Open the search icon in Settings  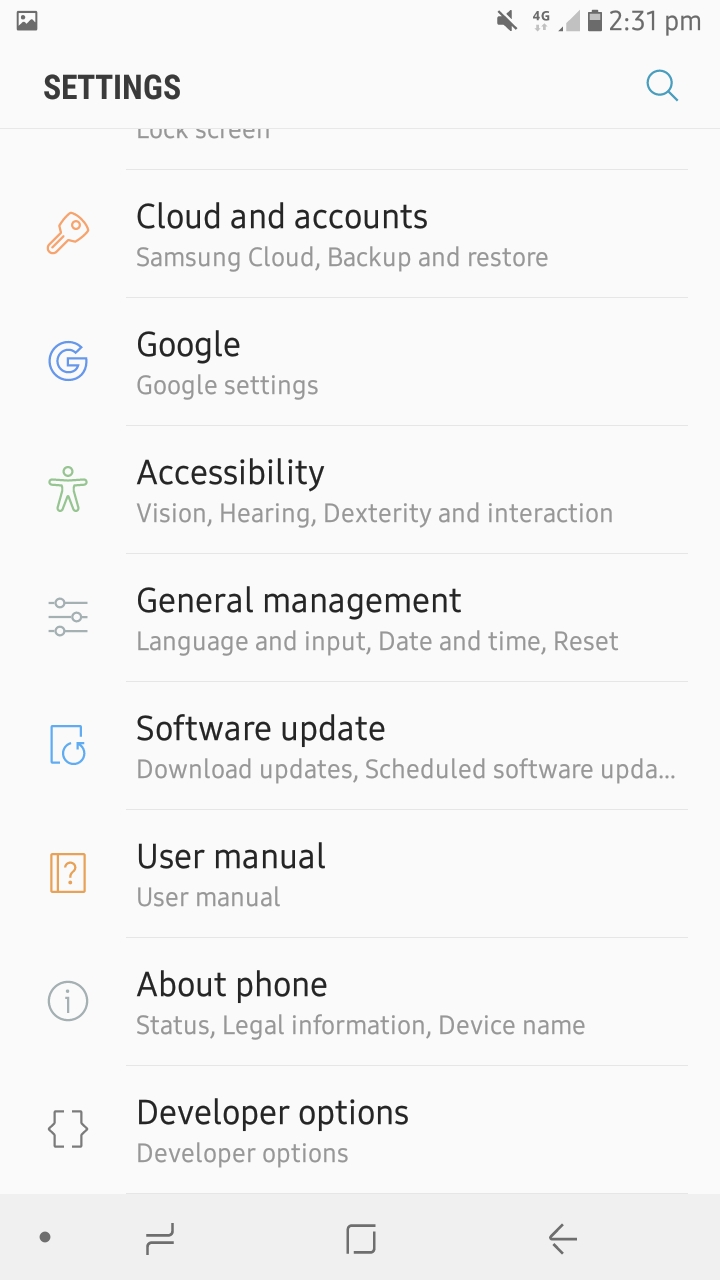point(662,86)
